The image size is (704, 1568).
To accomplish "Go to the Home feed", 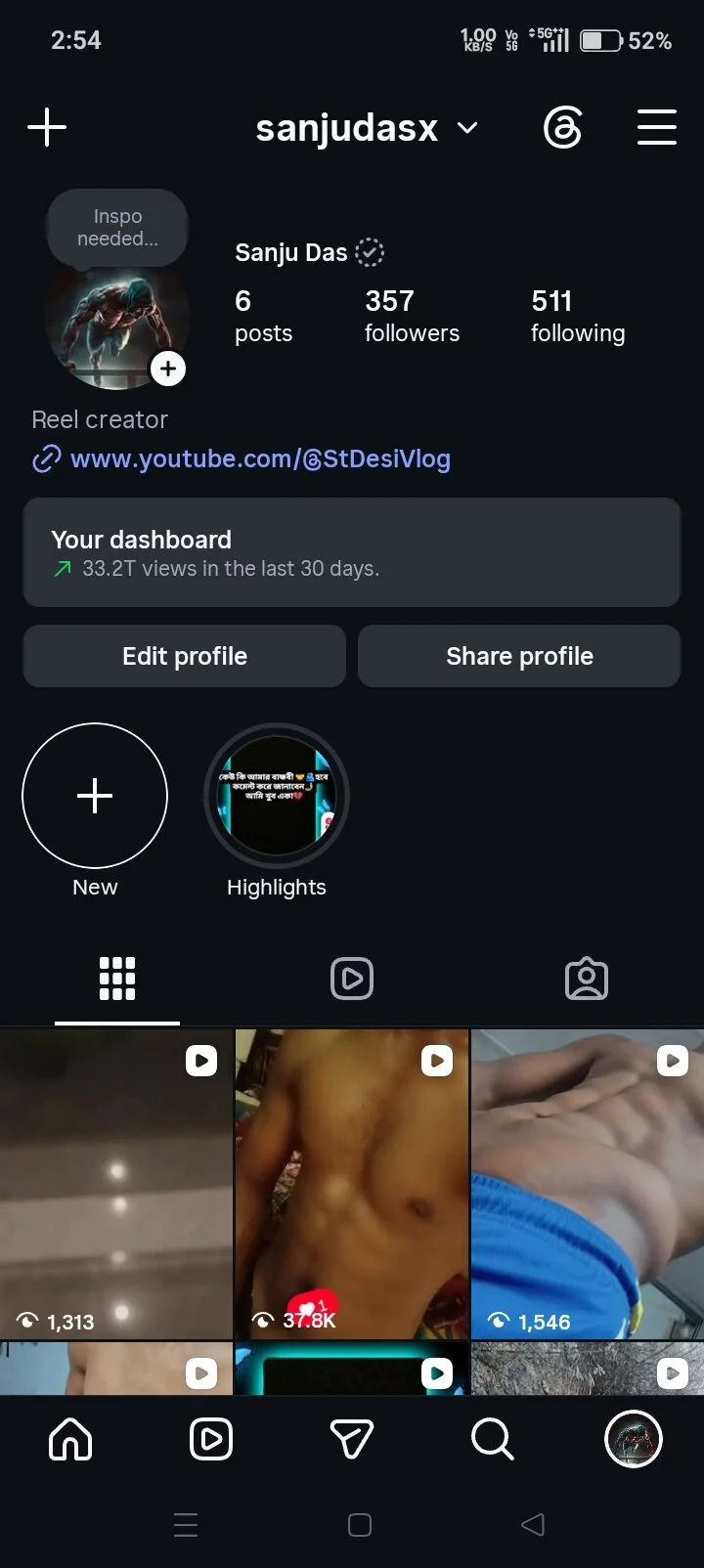I will [70, 1439].
